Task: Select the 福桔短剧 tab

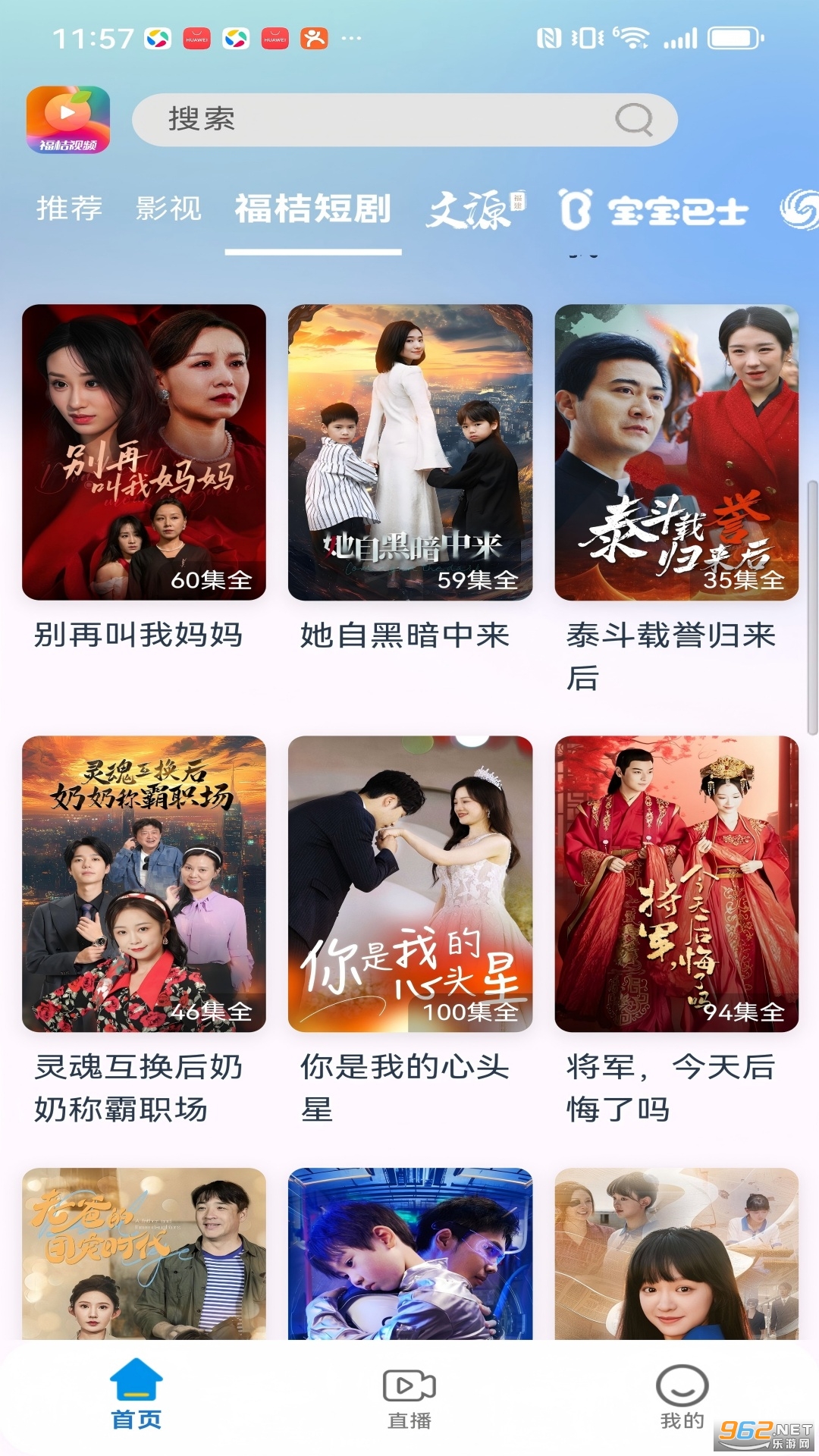Action: pyautogui.click(x=313, y=209)
